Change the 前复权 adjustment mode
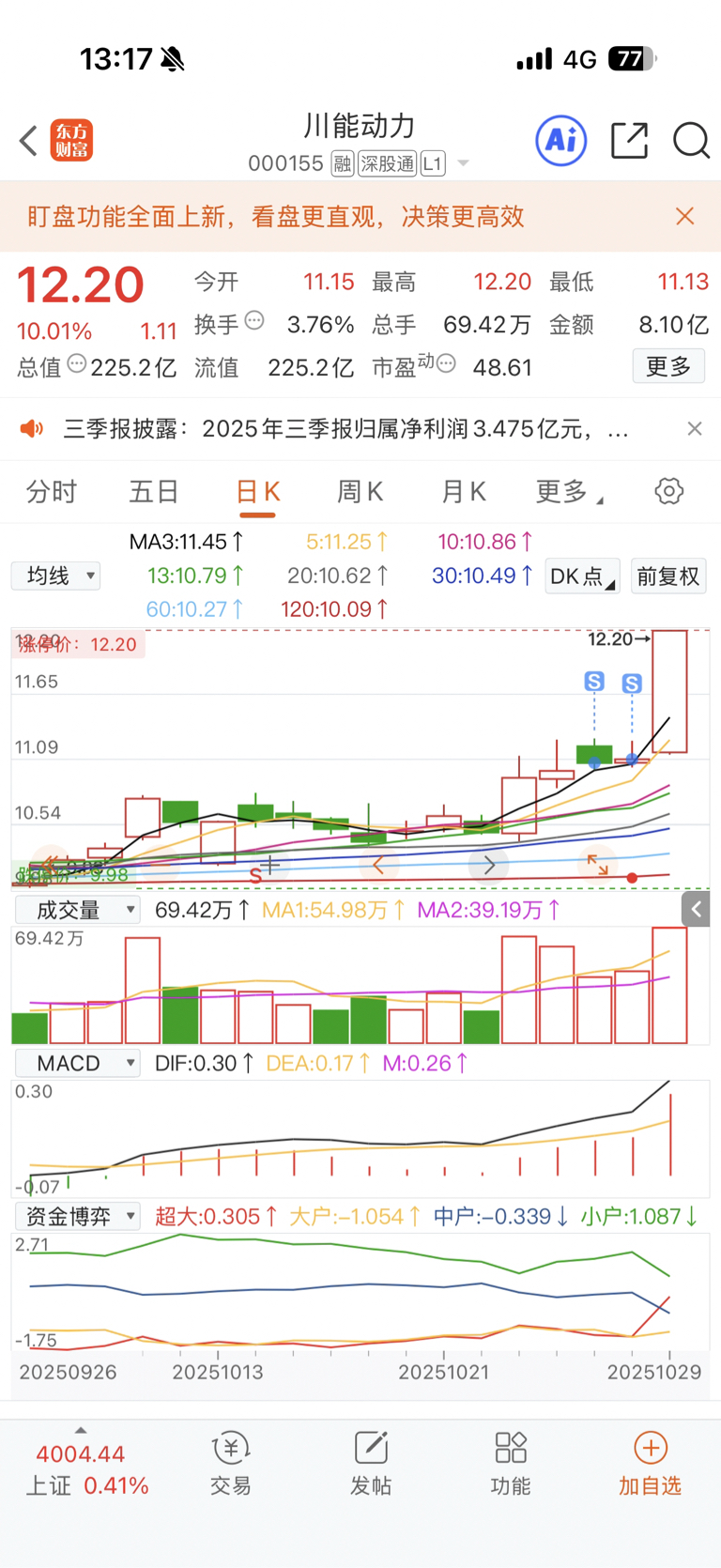Viewport: 721px width, 1568px height. click(668, 576)
